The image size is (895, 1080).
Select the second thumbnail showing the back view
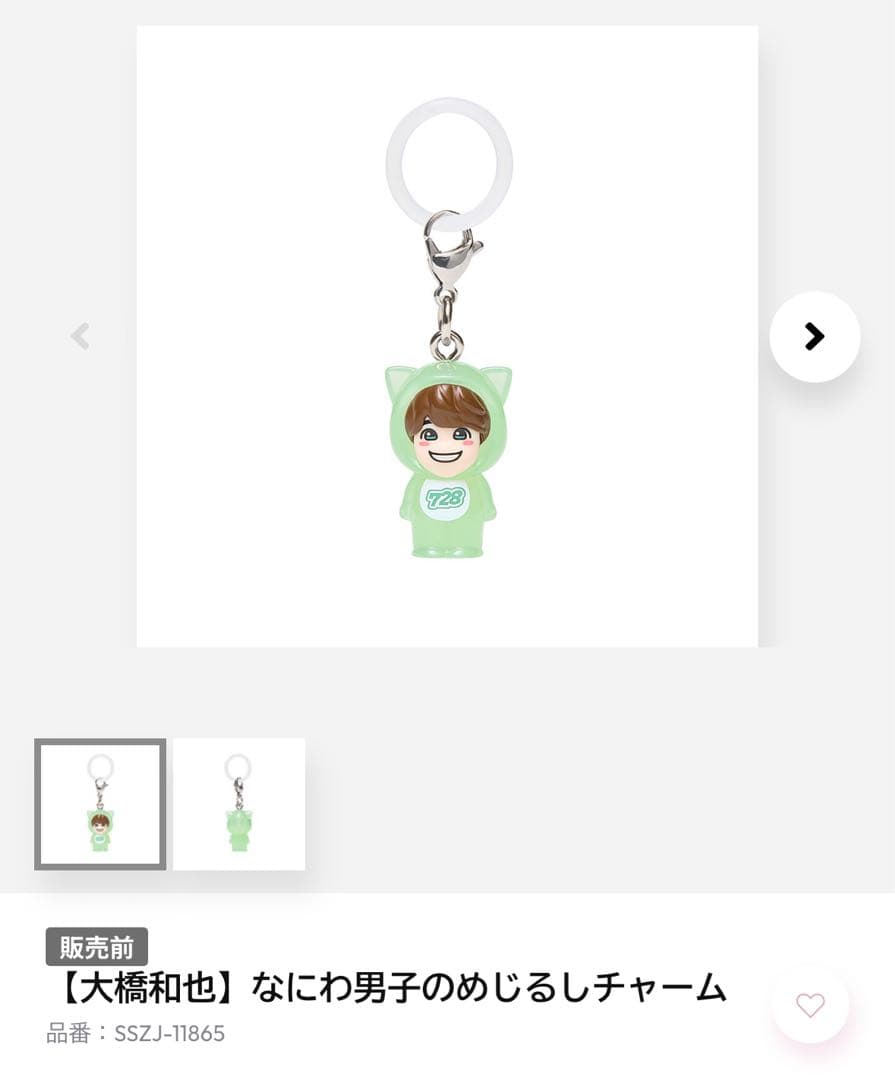coord(239,805)
